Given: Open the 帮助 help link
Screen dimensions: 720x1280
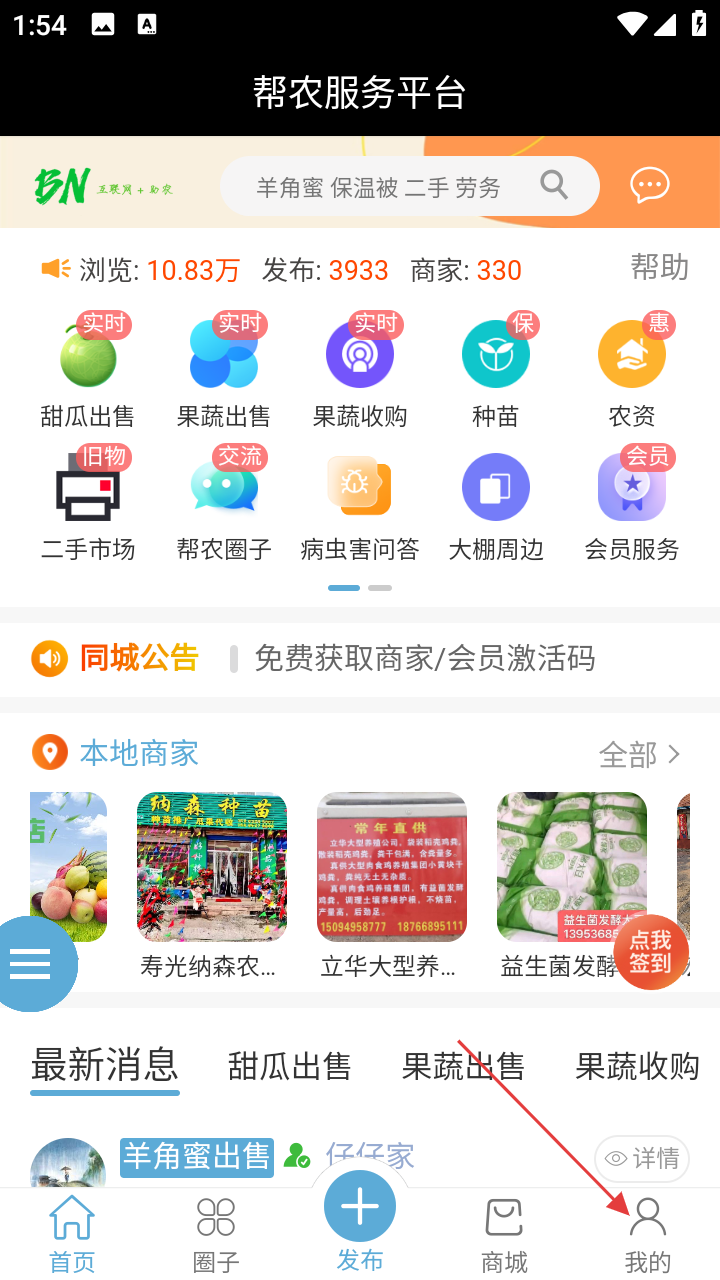Looking at the screenshot, I should [659, 267].
